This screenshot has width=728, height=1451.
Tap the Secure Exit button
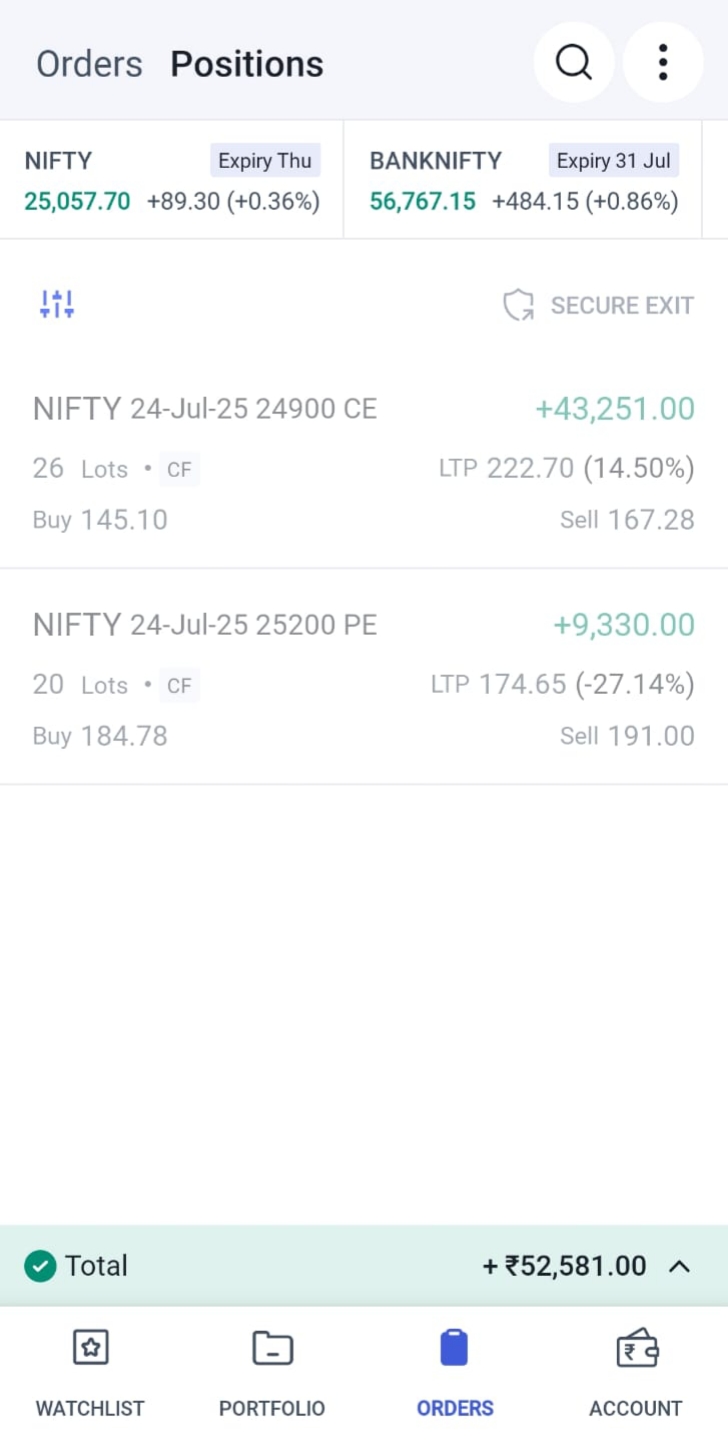coord(598,305)
